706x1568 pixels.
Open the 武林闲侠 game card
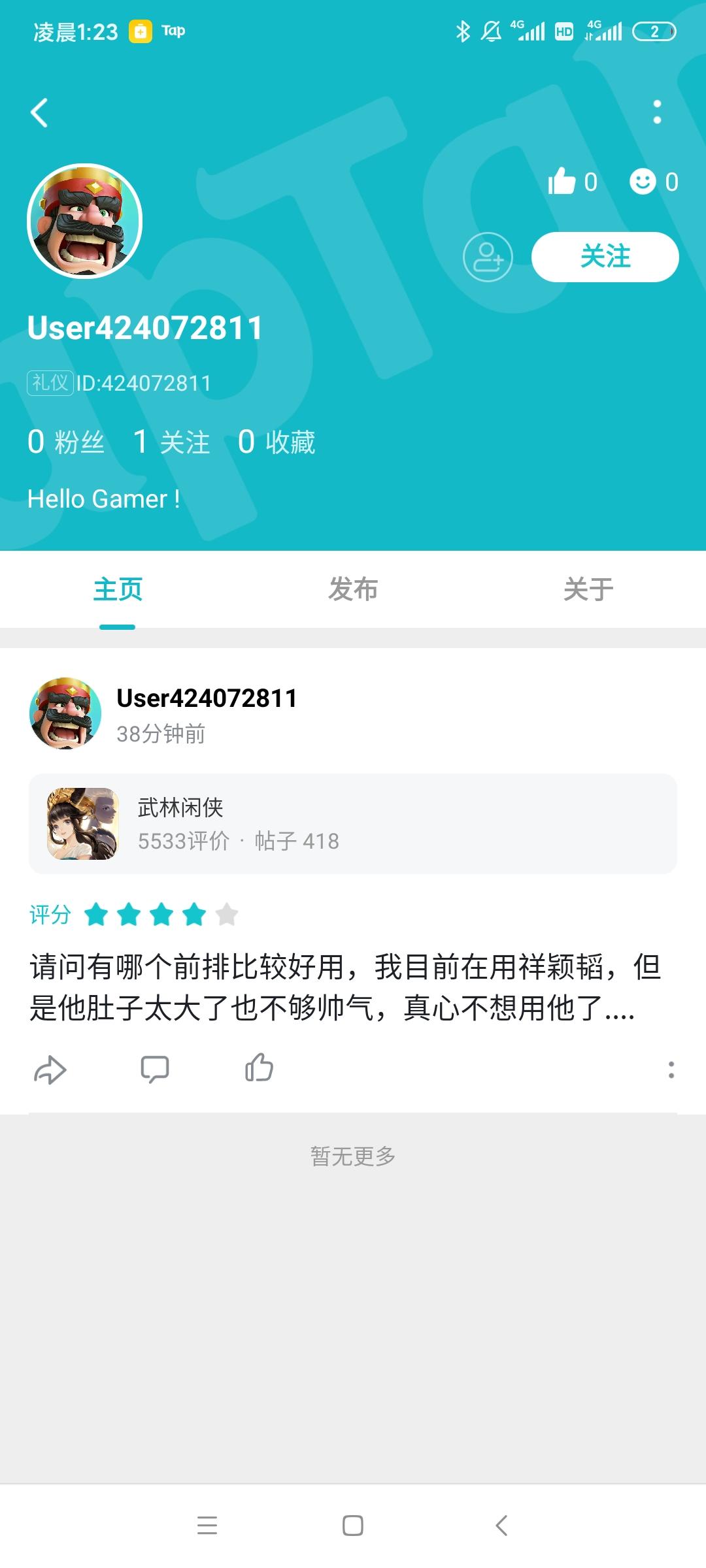point(353,823)
